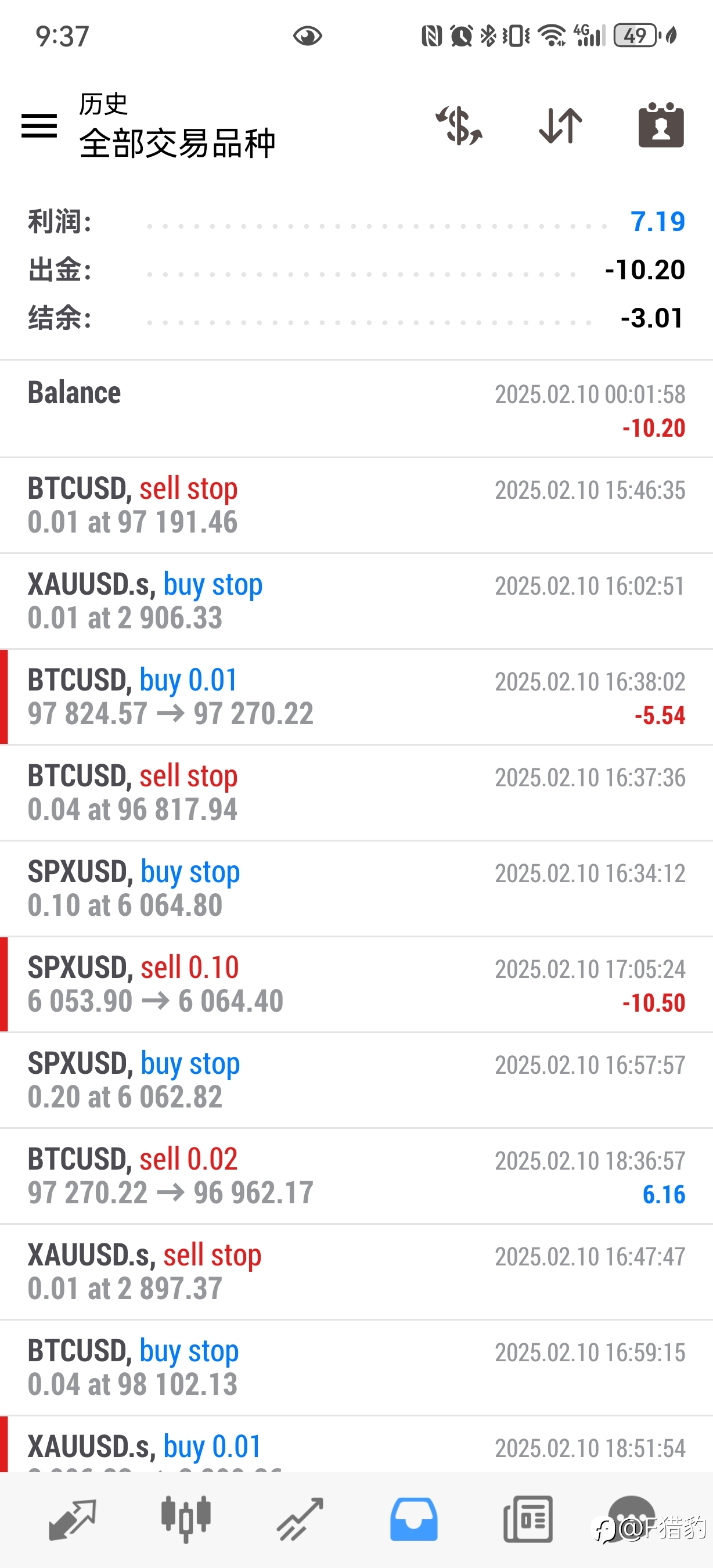This screenshot has width=713, height=1568.
Task: Open BTCUSD buy stop at 98 102.13
Action: 356,1368
